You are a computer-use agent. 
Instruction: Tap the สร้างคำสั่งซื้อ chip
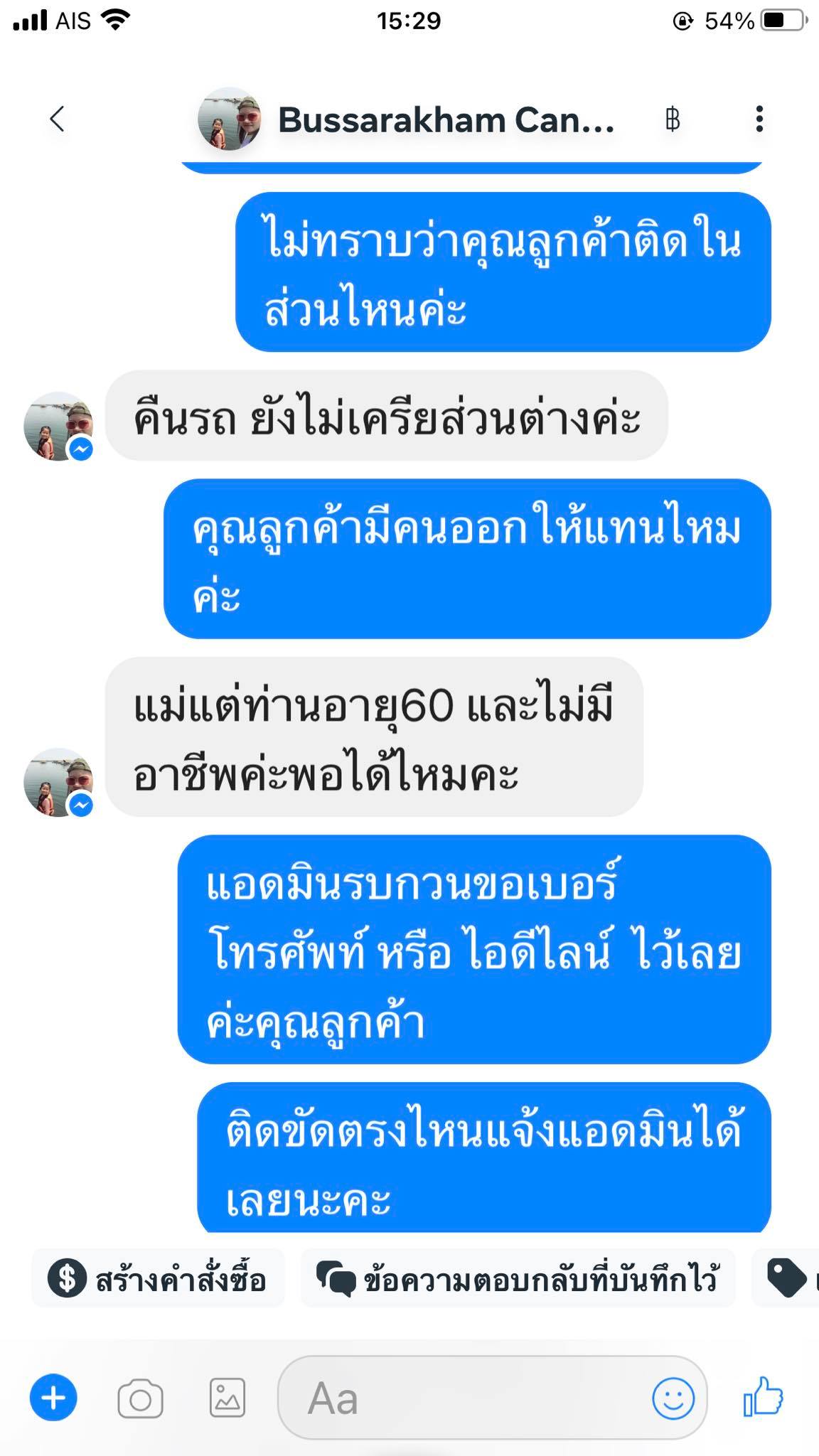[x=157, y=1279]
